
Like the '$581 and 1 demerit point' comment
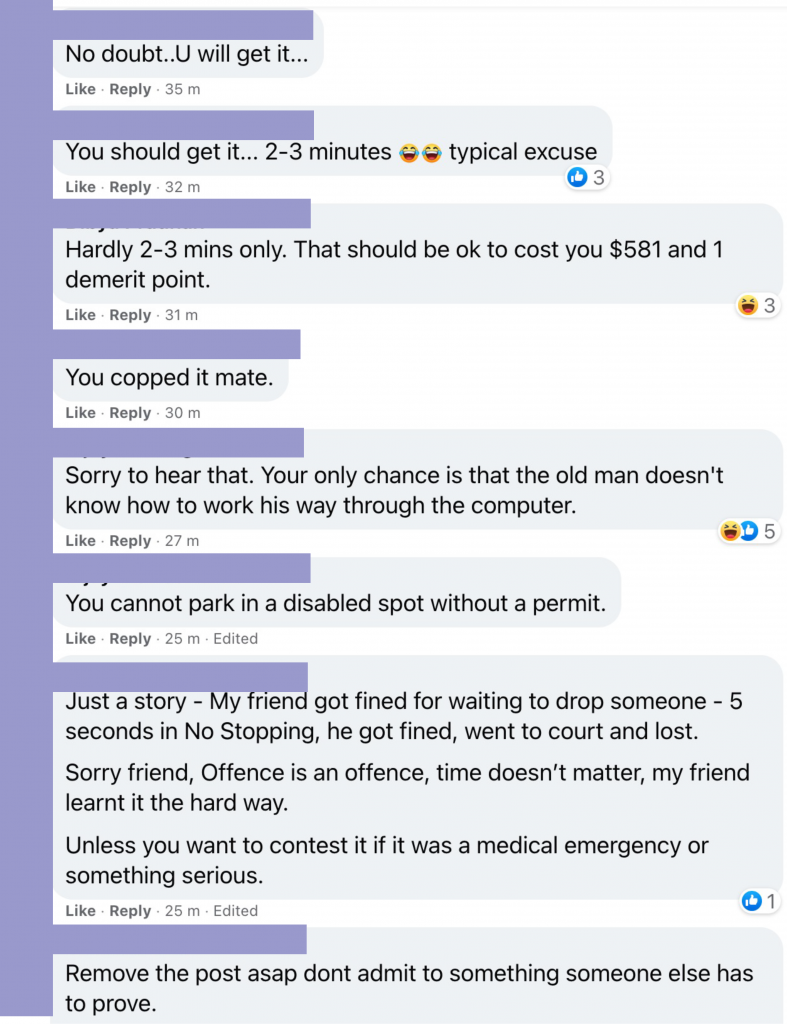click(x=80, y=315)
